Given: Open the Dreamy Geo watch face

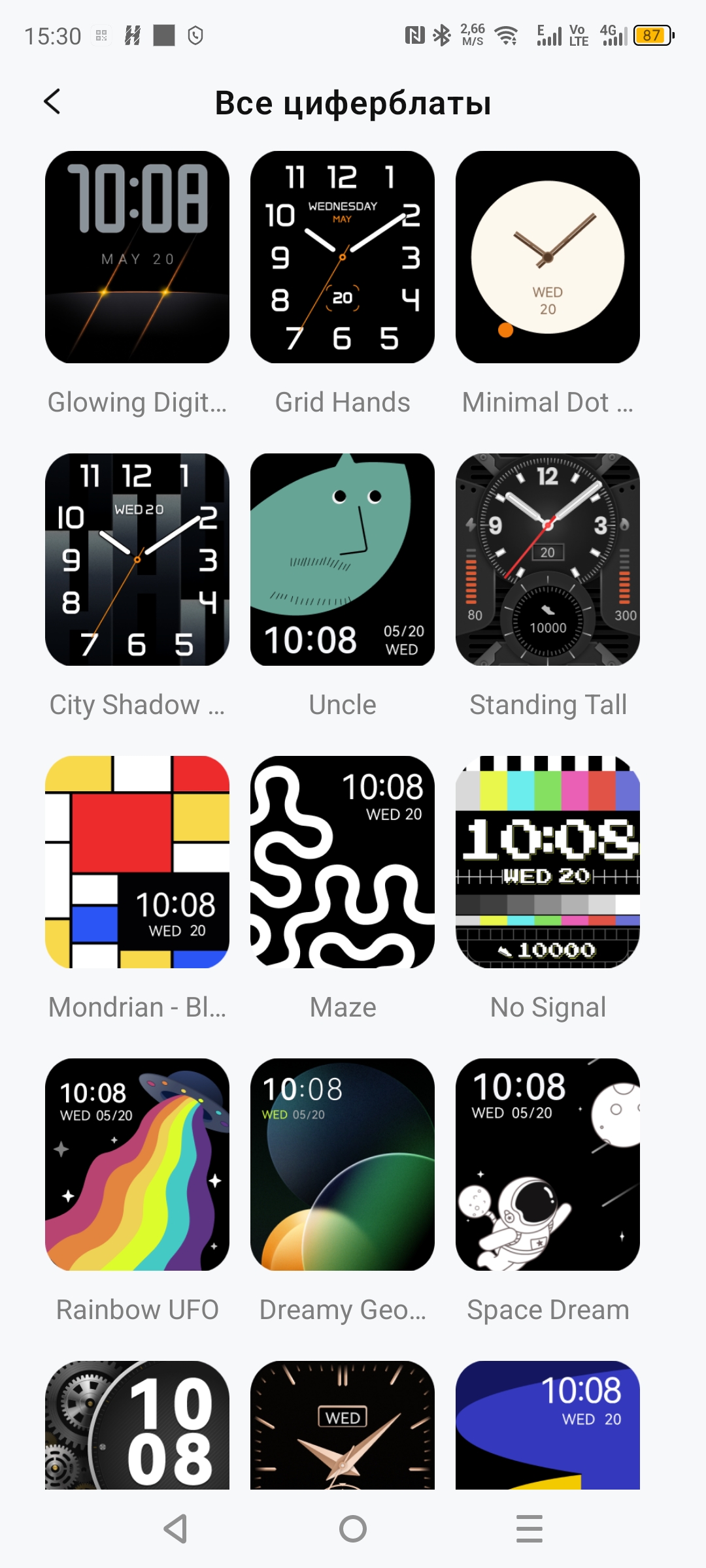Looking at the screenshot, I should click(x=343, y=1164).
